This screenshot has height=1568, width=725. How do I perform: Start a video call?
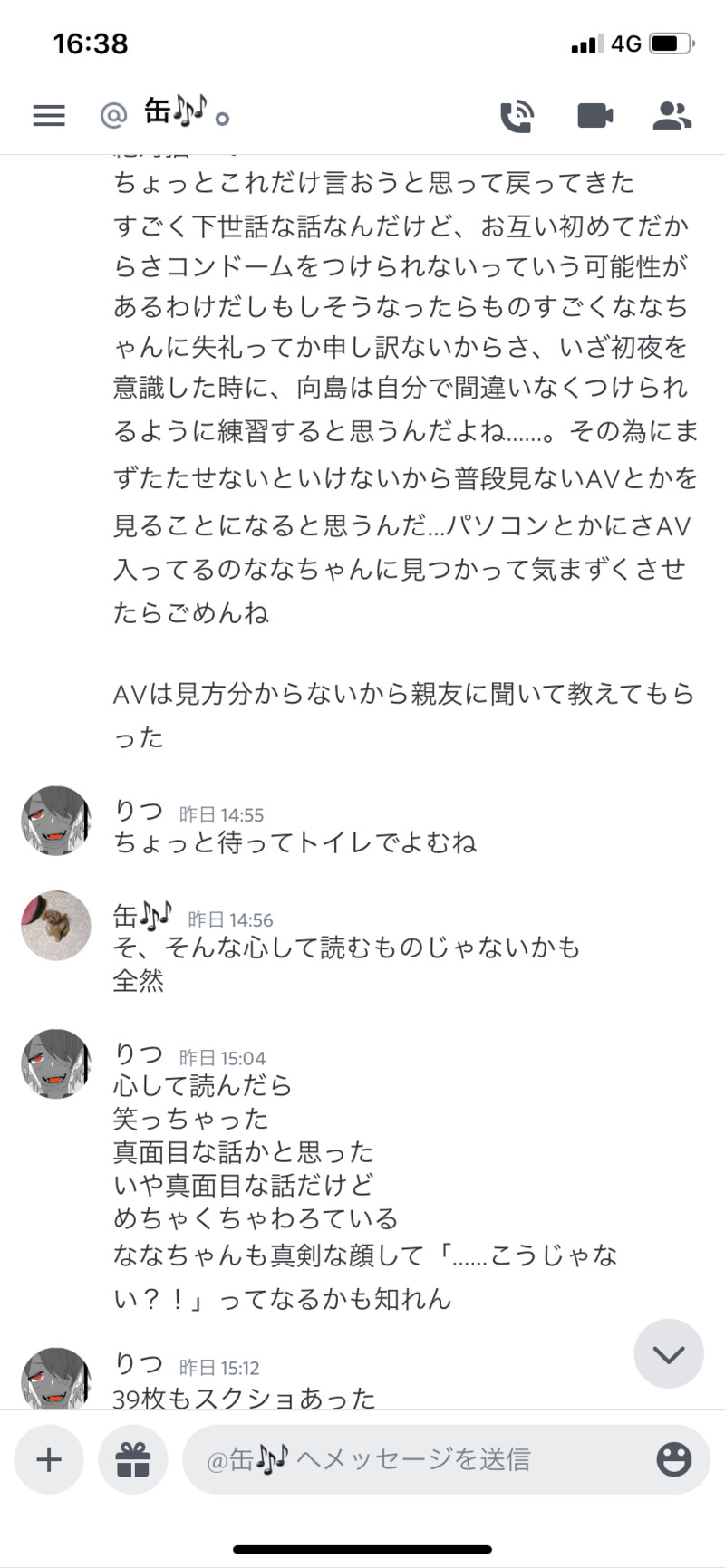click(594, 116)
